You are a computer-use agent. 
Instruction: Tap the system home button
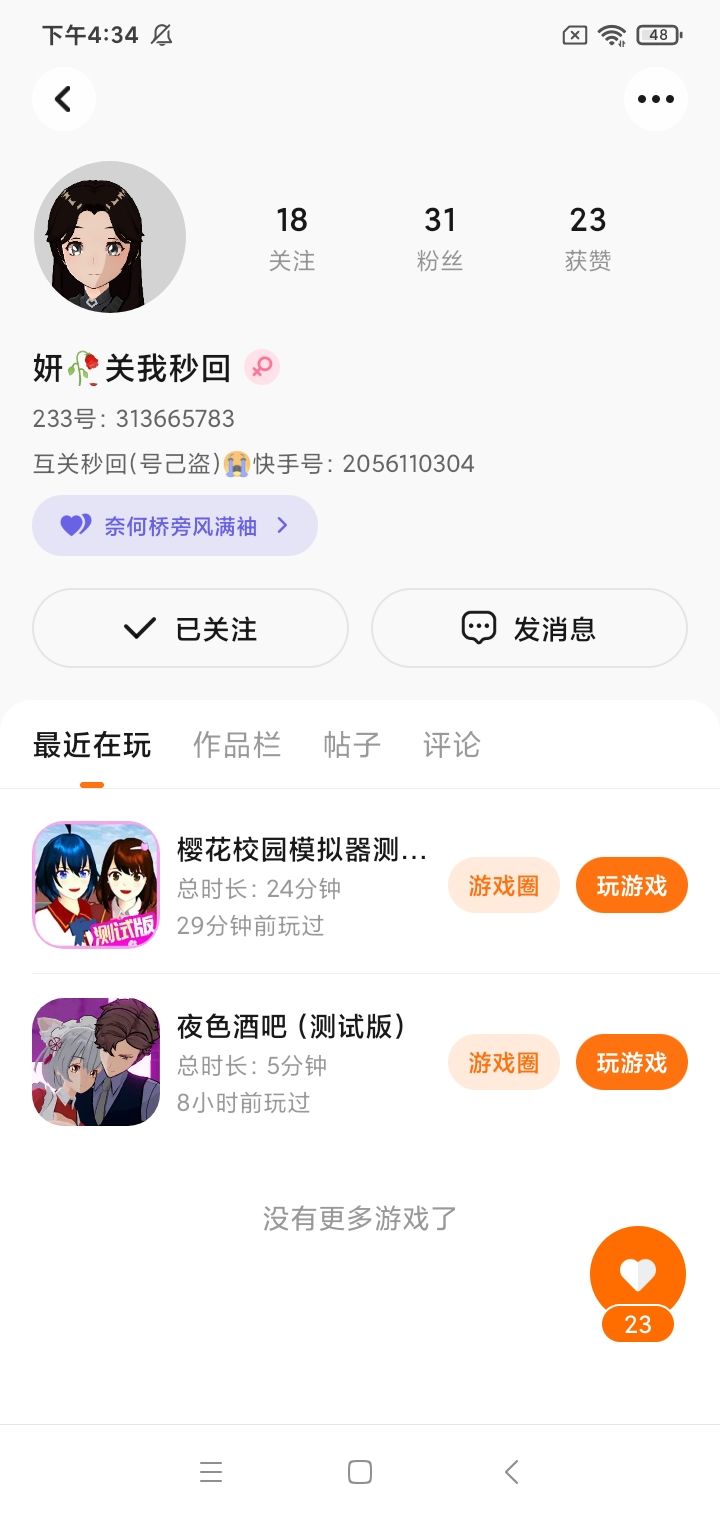click(x=360, y=1472)
